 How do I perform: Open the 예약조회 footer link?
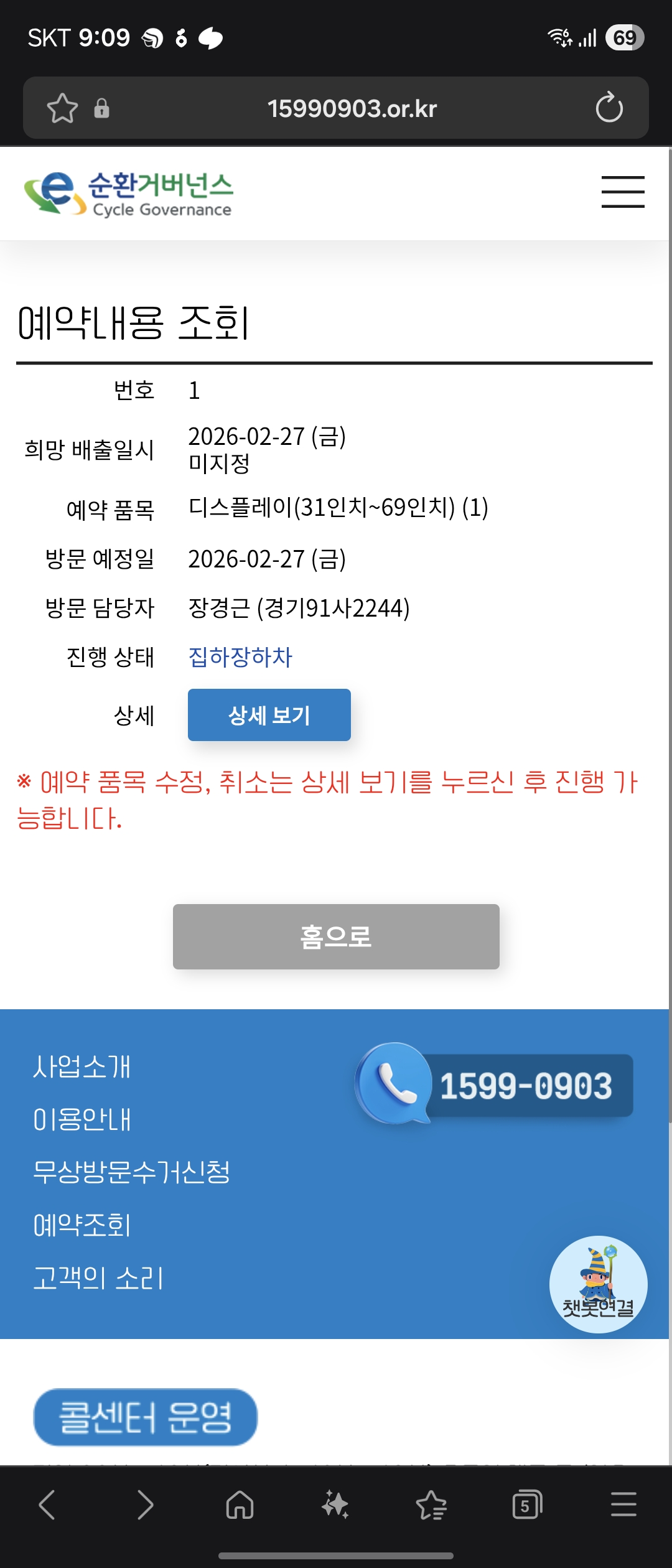pyautogui.click(x=82, y=1225)
